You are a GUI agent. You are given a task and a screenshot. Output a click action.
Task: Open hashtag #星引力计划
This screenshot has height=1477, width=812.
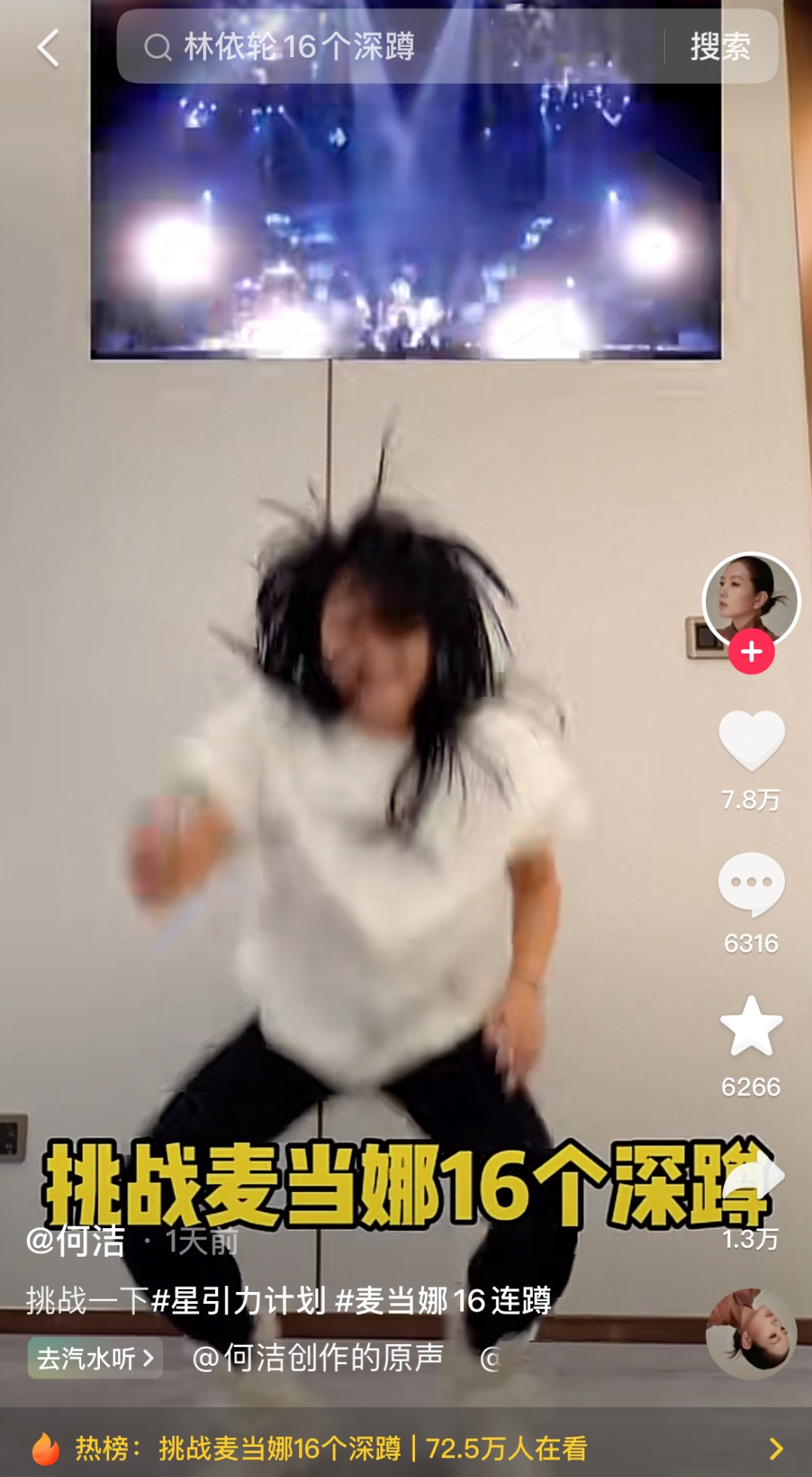[x=238, y=1300]
